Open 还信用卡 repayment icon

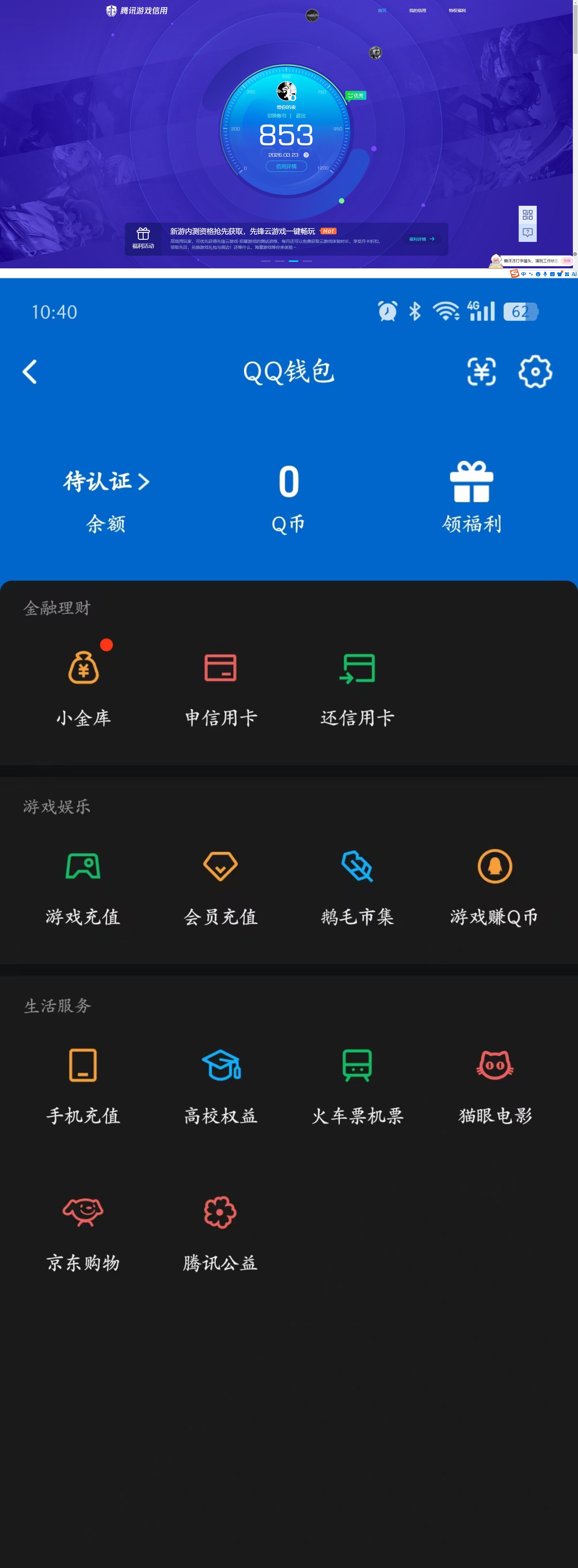coord(357,667)
